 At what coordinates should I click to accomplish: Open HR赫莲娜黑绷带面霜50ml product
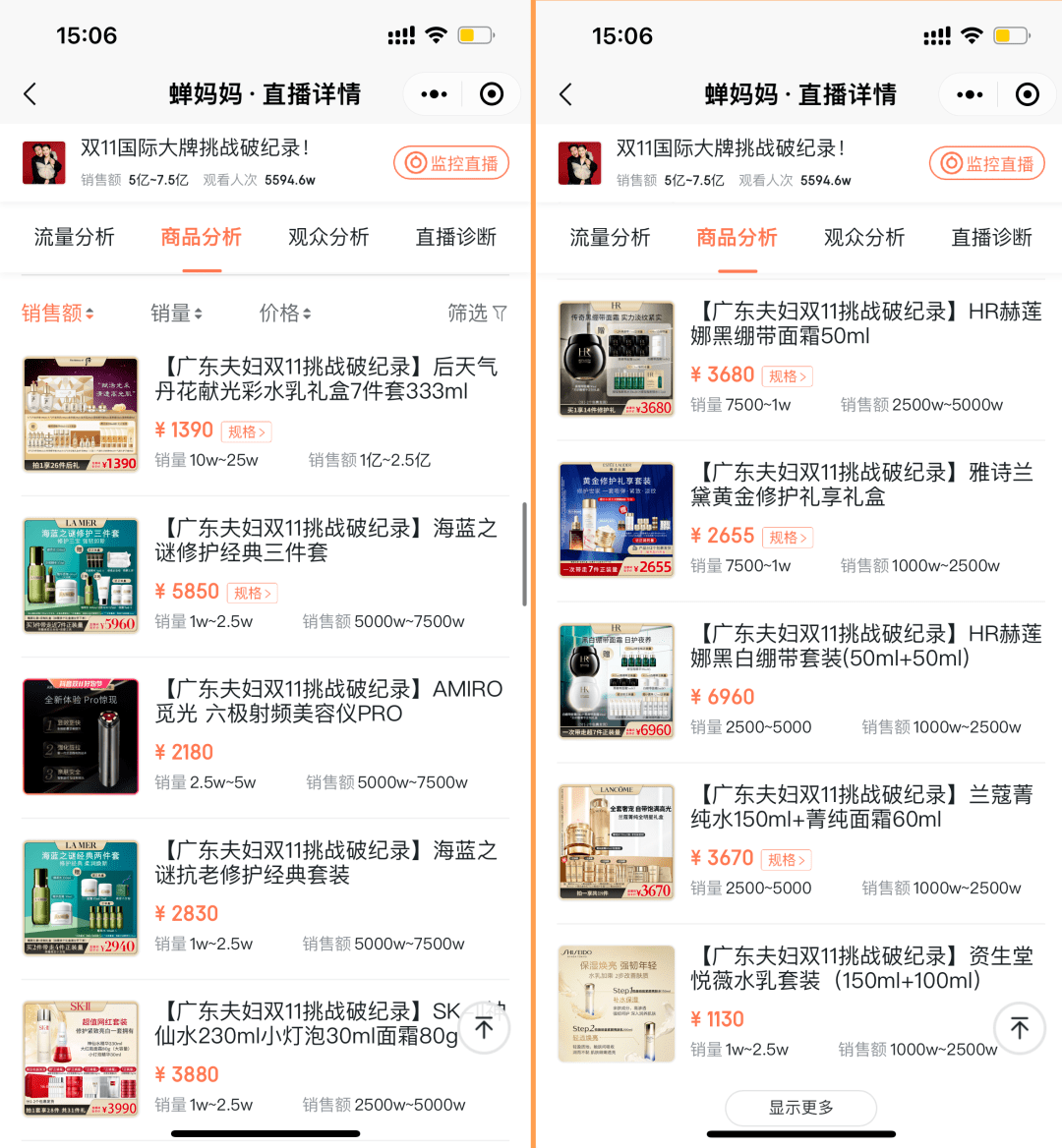click(865, 324)
